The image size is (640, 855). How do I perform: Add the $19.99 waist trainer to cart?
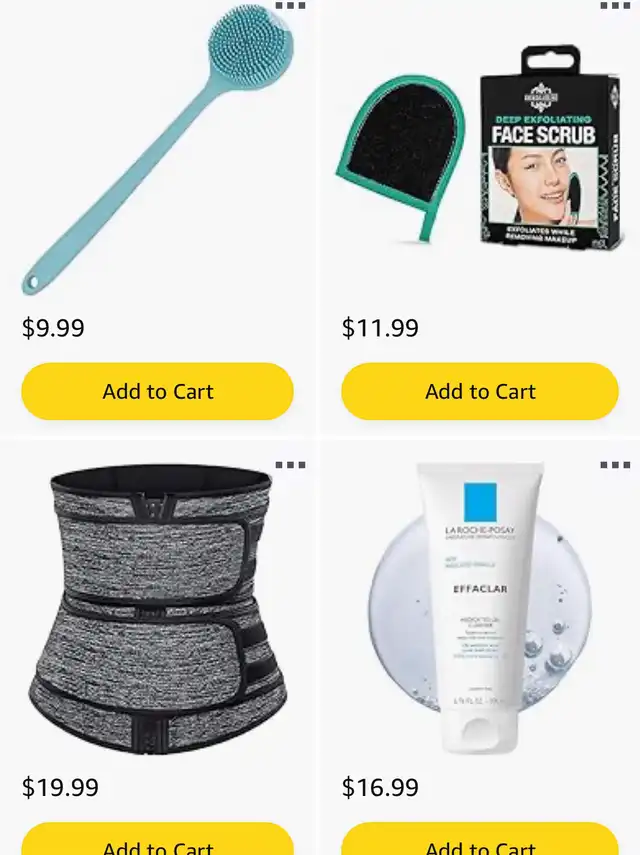tap(158, 839)
